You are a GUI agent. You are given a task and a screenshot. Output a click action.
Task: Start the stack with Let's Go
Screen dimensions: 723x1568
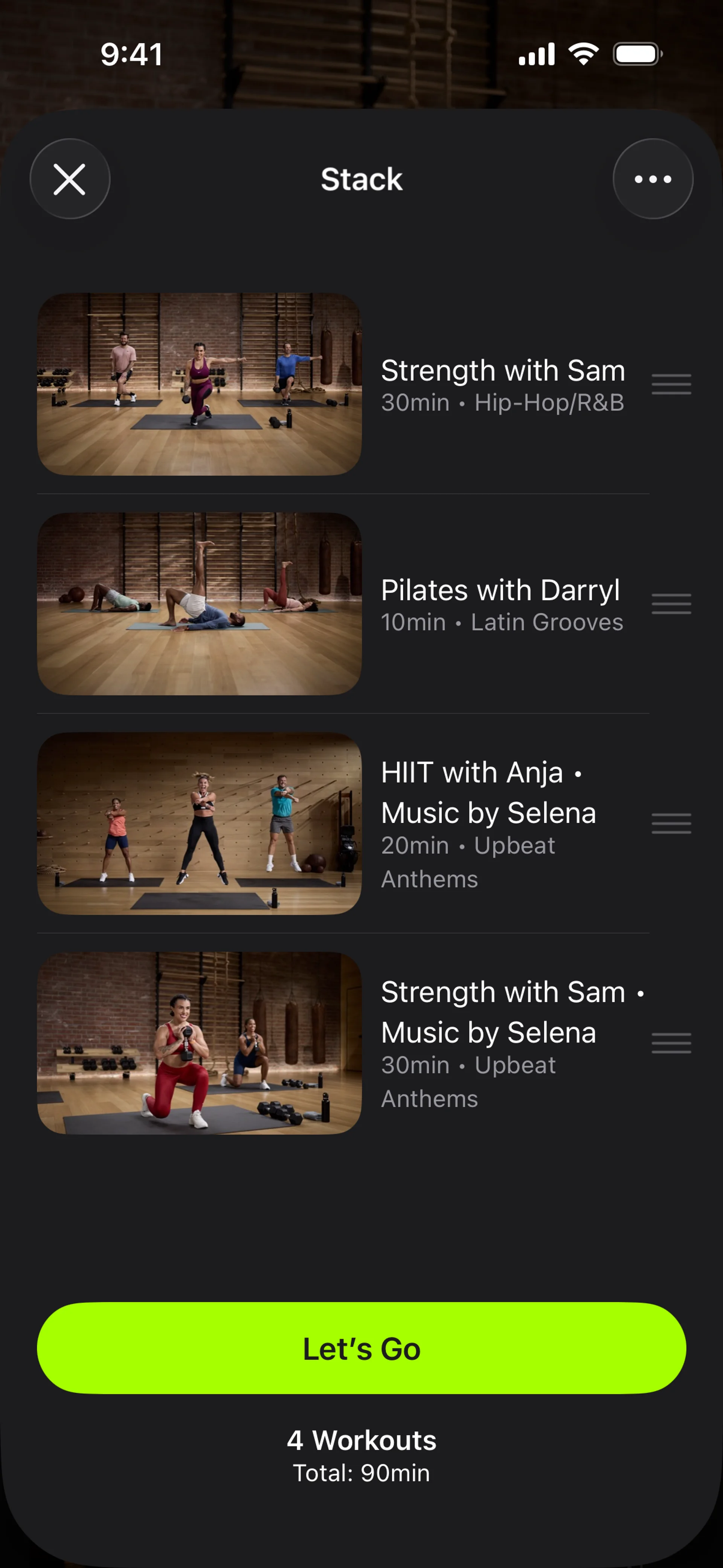(361, 1349)
